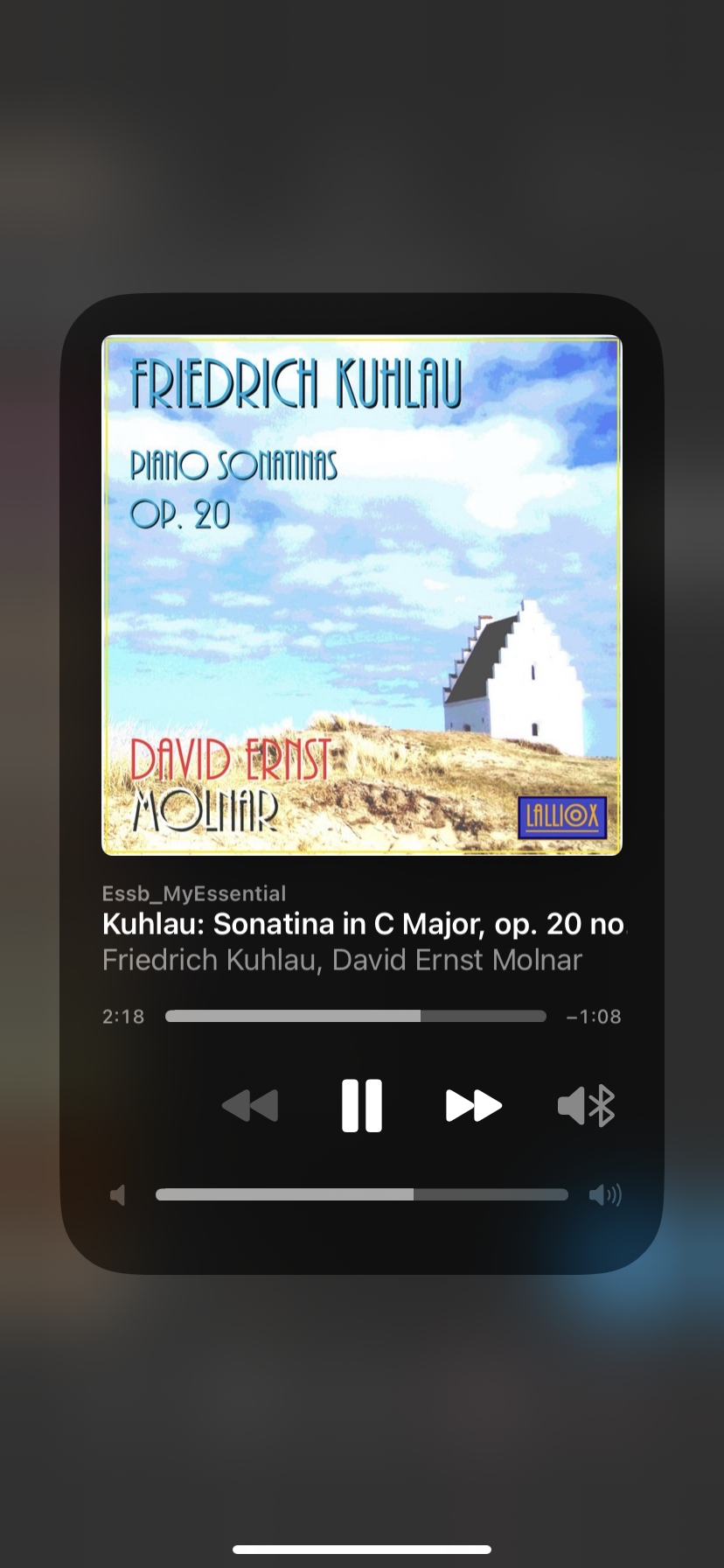Open the Kuhlau Sonatina in C Major title
The image size is (724, 1568).
(x=363, y=924)
